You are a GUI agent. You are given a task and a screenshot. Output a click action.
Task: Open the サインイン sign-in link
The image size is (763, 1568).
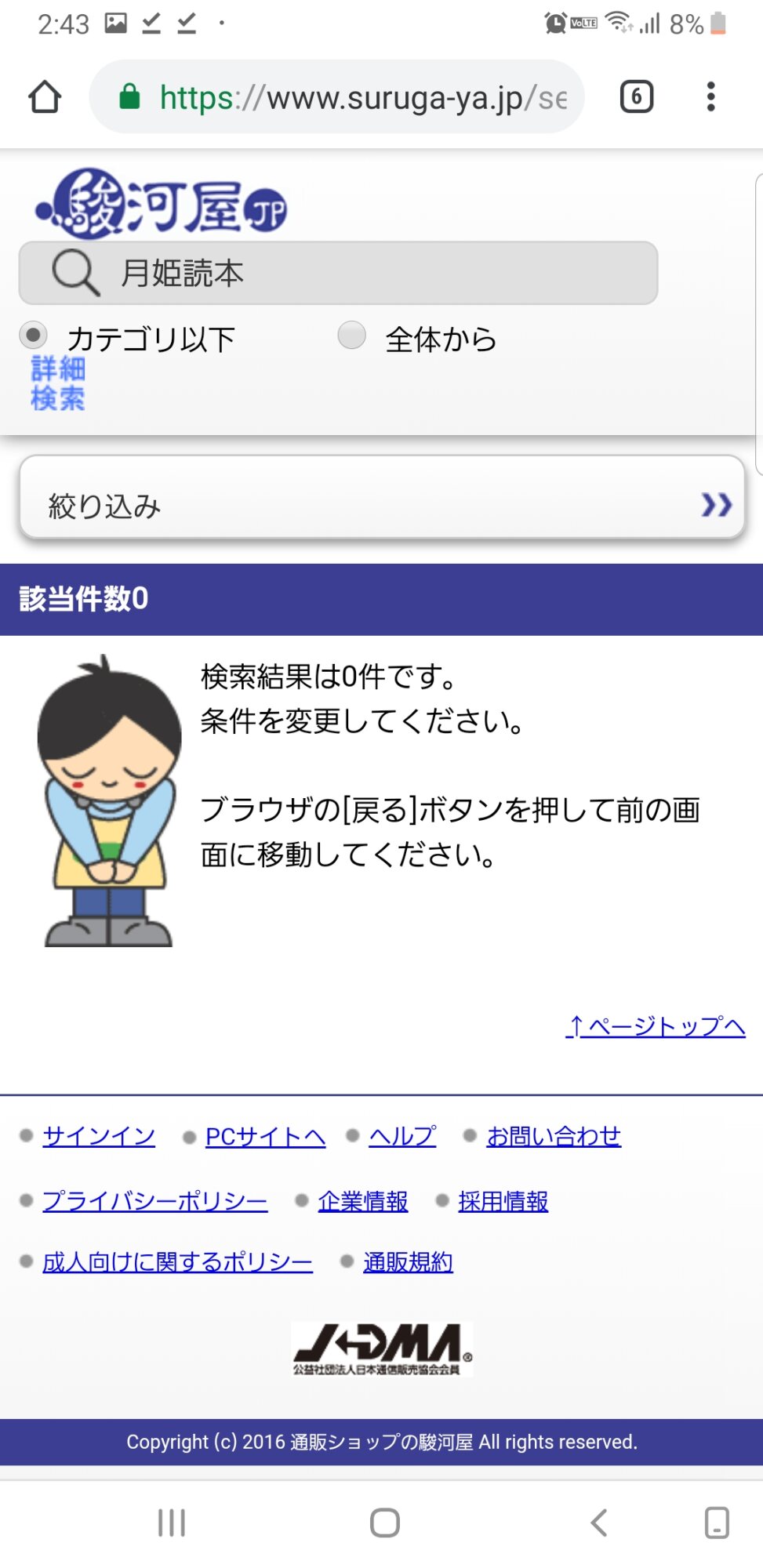(x=99, y=1136)
